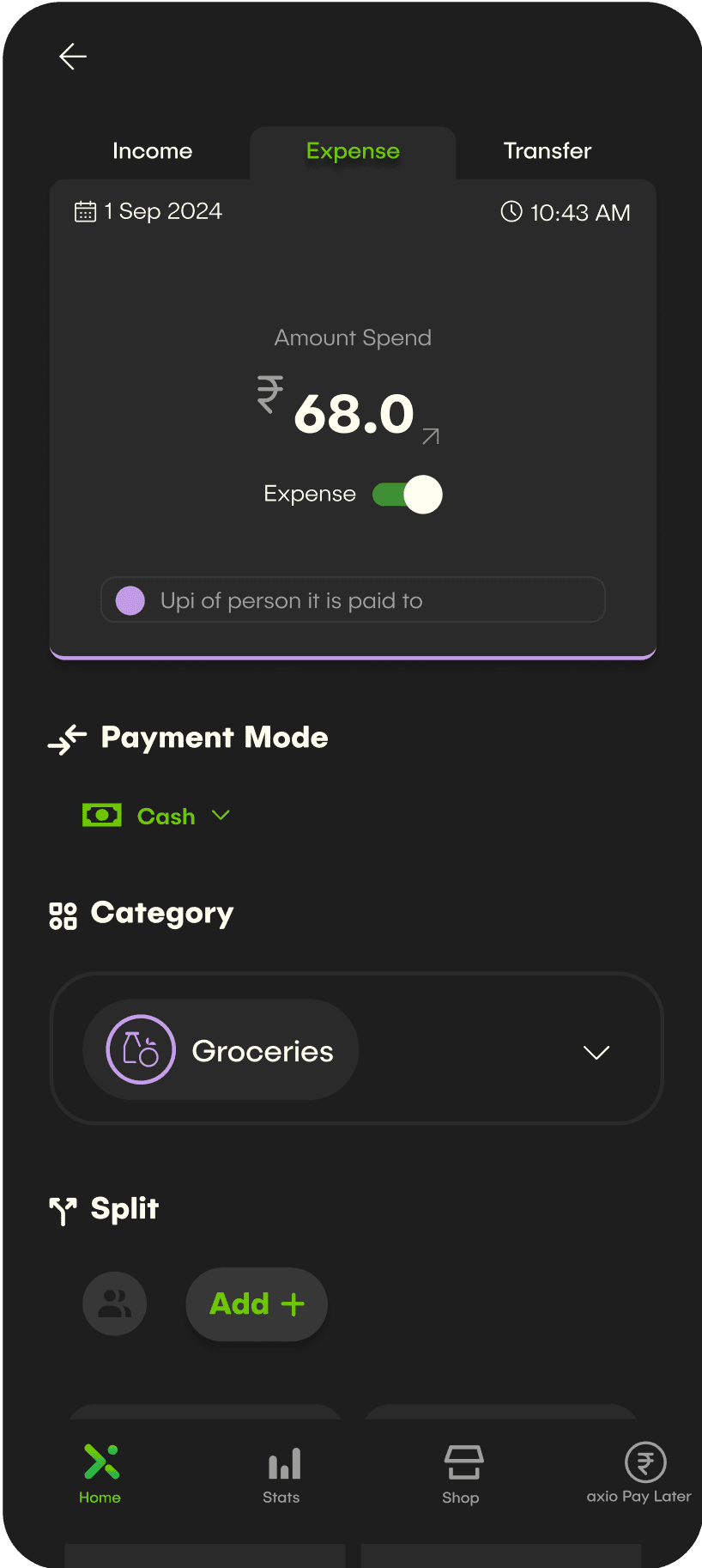Change the time 10:43 AM
This screenshot has height=1568, width=702.
point(566,212)
